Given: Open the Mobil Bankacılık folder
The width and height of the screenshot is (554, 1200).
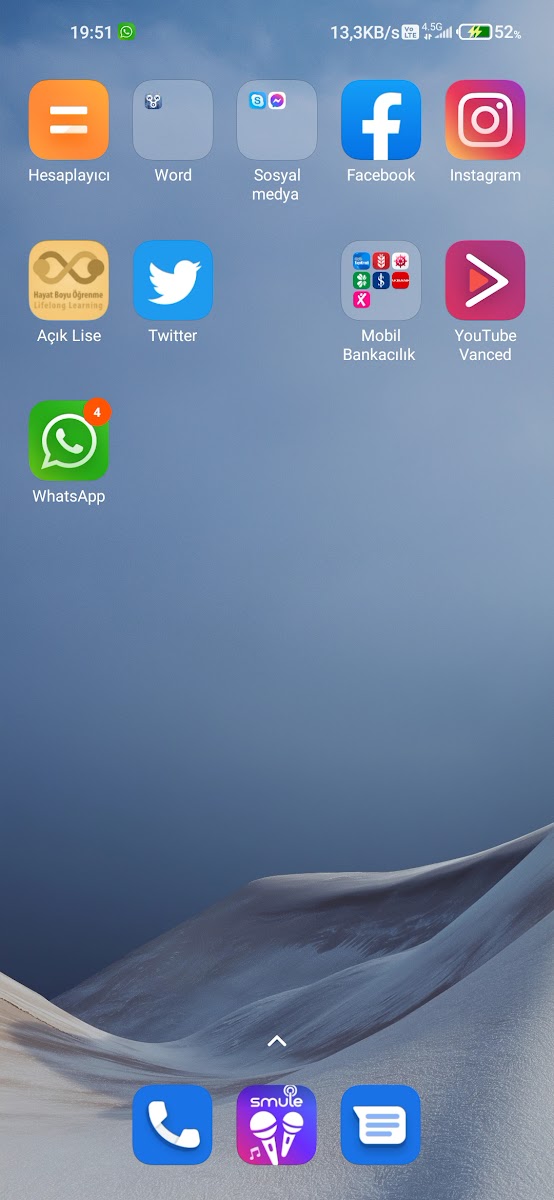Looking at the screenshot, I should pos(381,280).
